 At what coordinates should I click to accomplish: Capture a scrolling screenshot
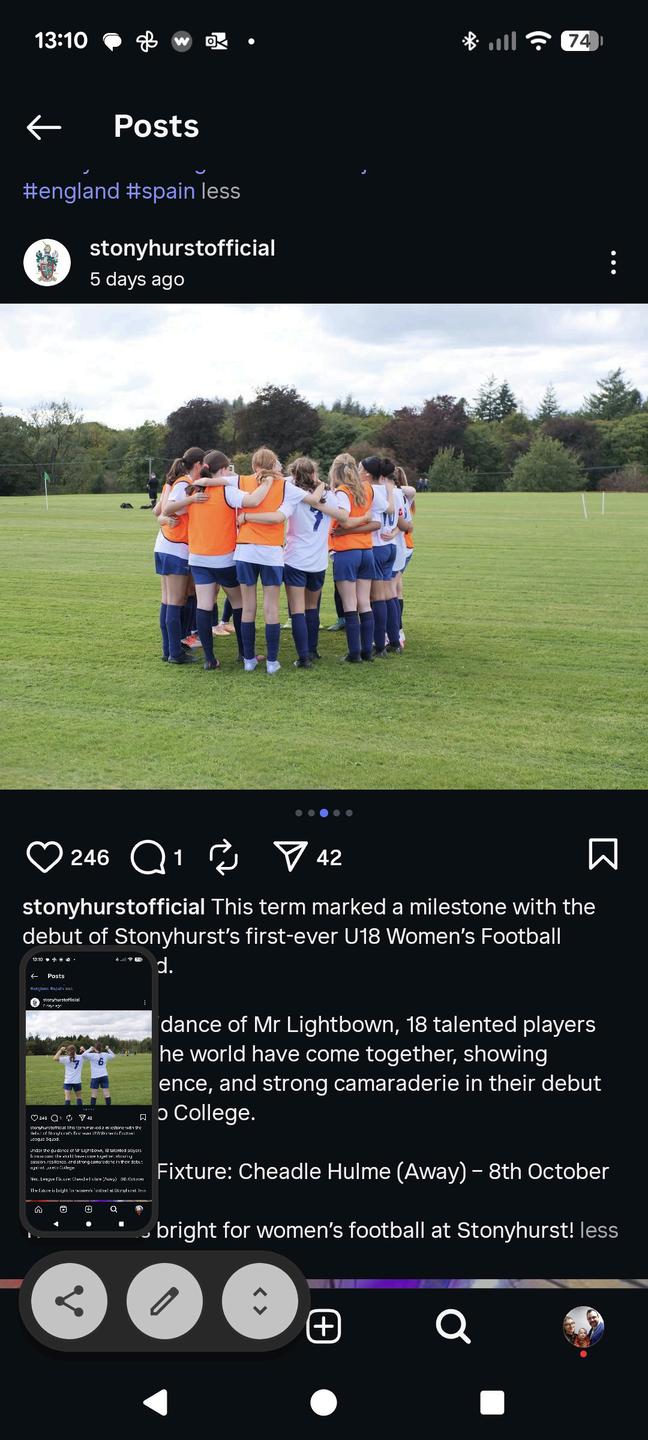pyautogui.click(x=260, y=1301)
